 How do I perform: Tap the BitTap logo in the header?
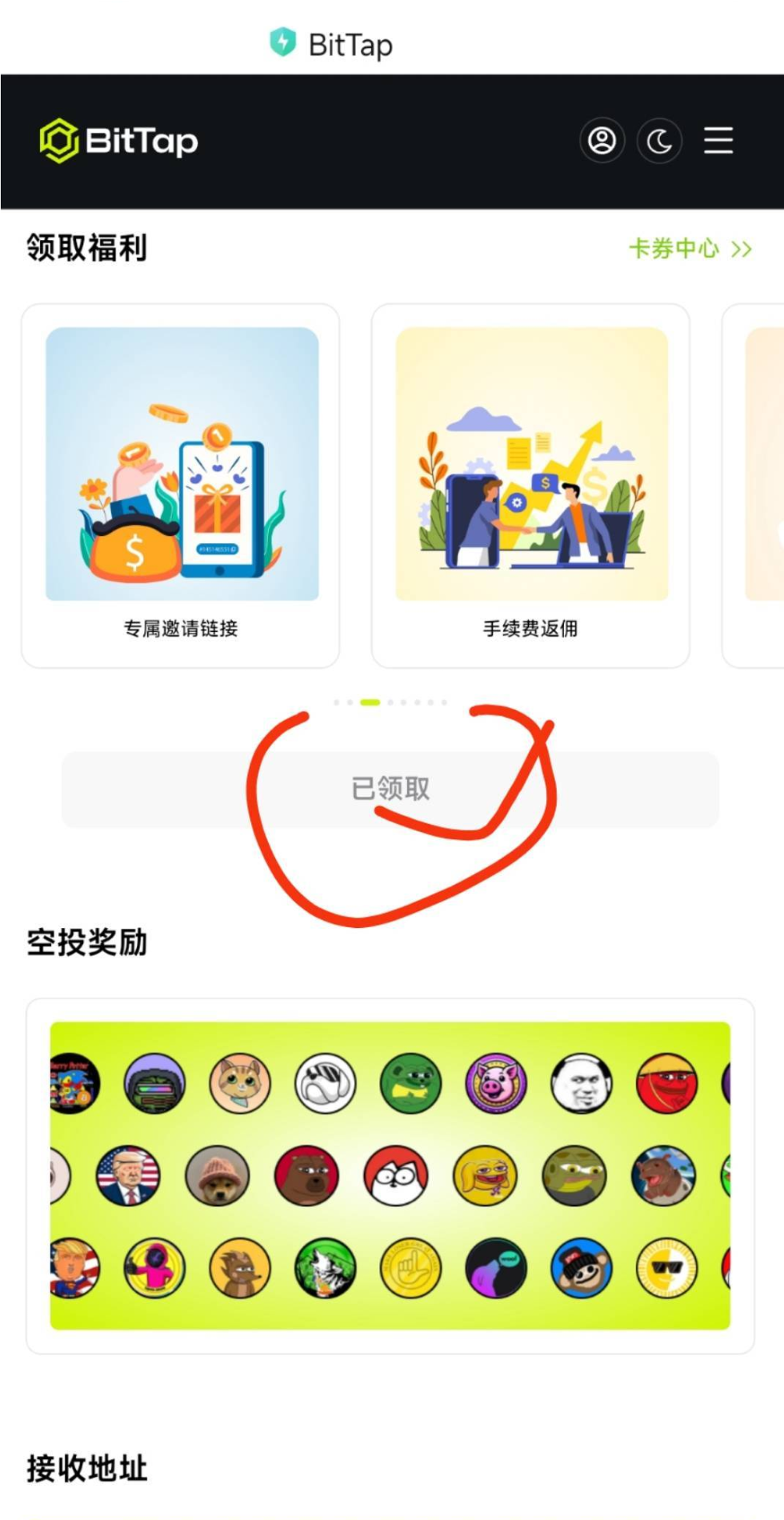[119, 141]
